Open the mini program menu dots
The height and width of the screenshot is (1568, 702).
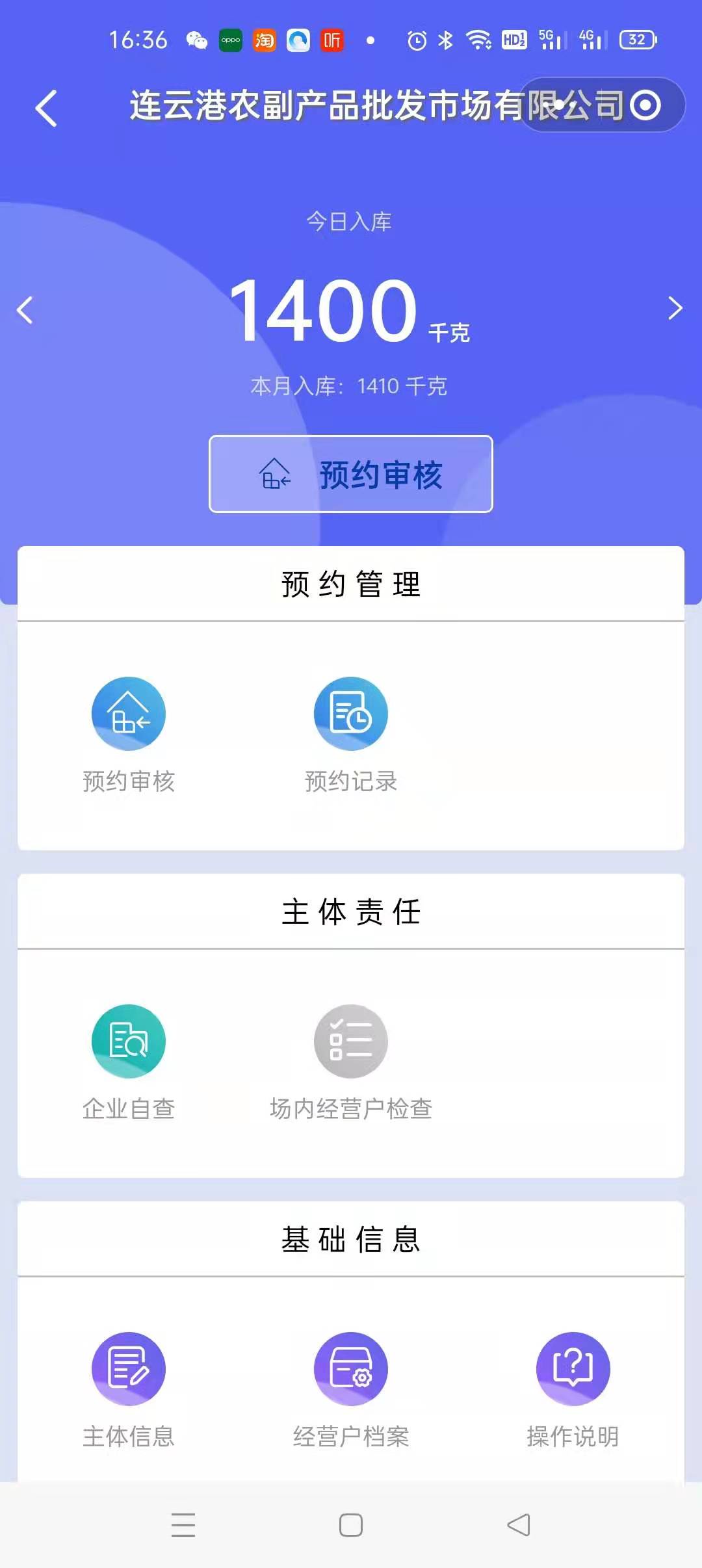tap(559, 105)
